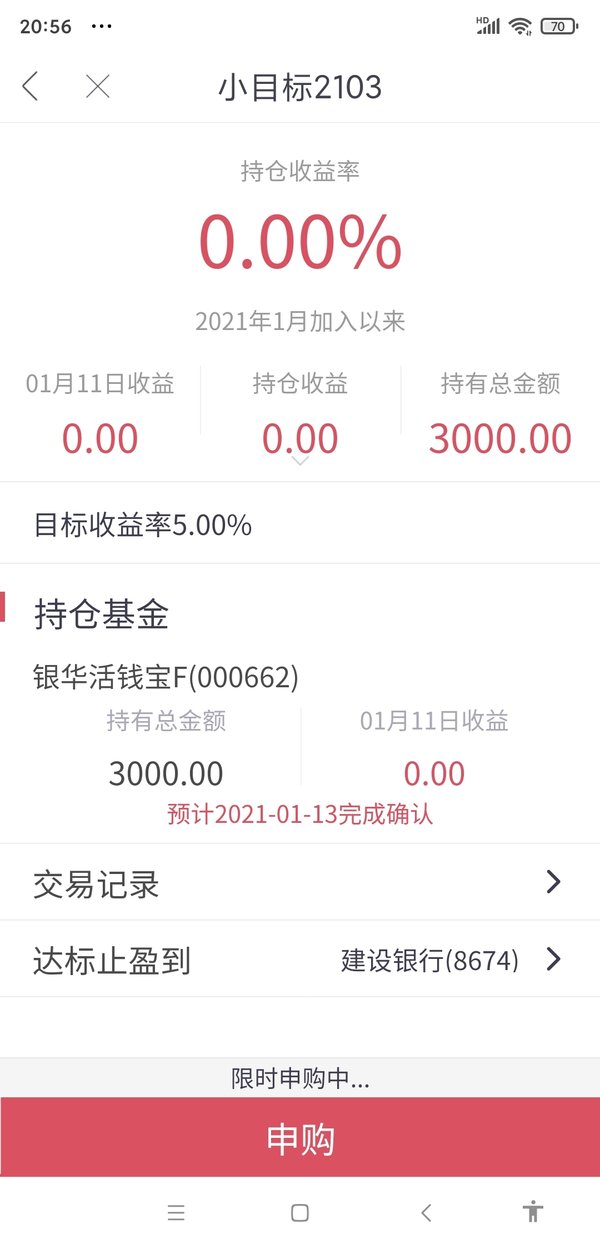Tap the system home button

click(299, 1213)
